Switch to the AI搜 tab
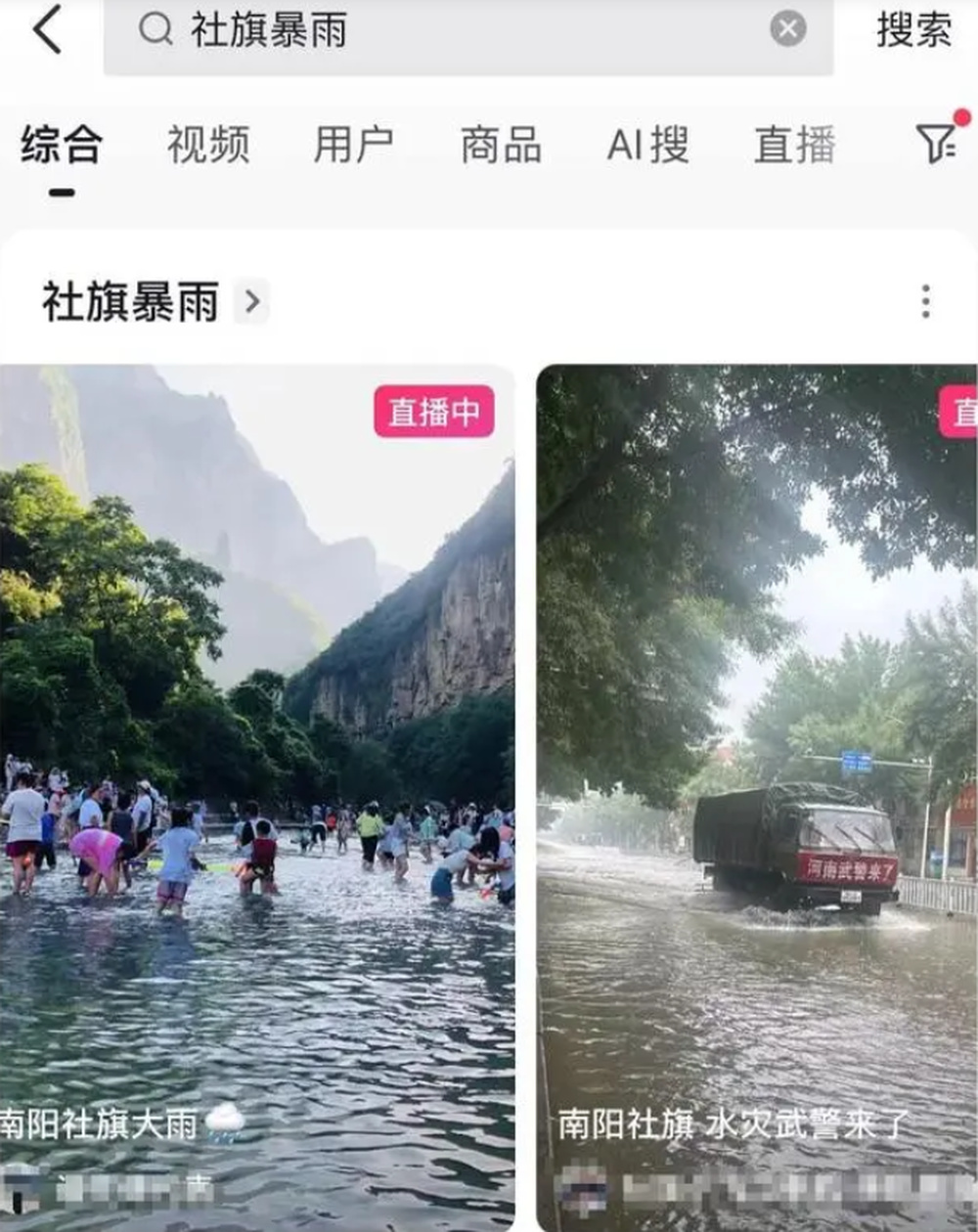The image size is (978, 1232). (x=647, y=145)
